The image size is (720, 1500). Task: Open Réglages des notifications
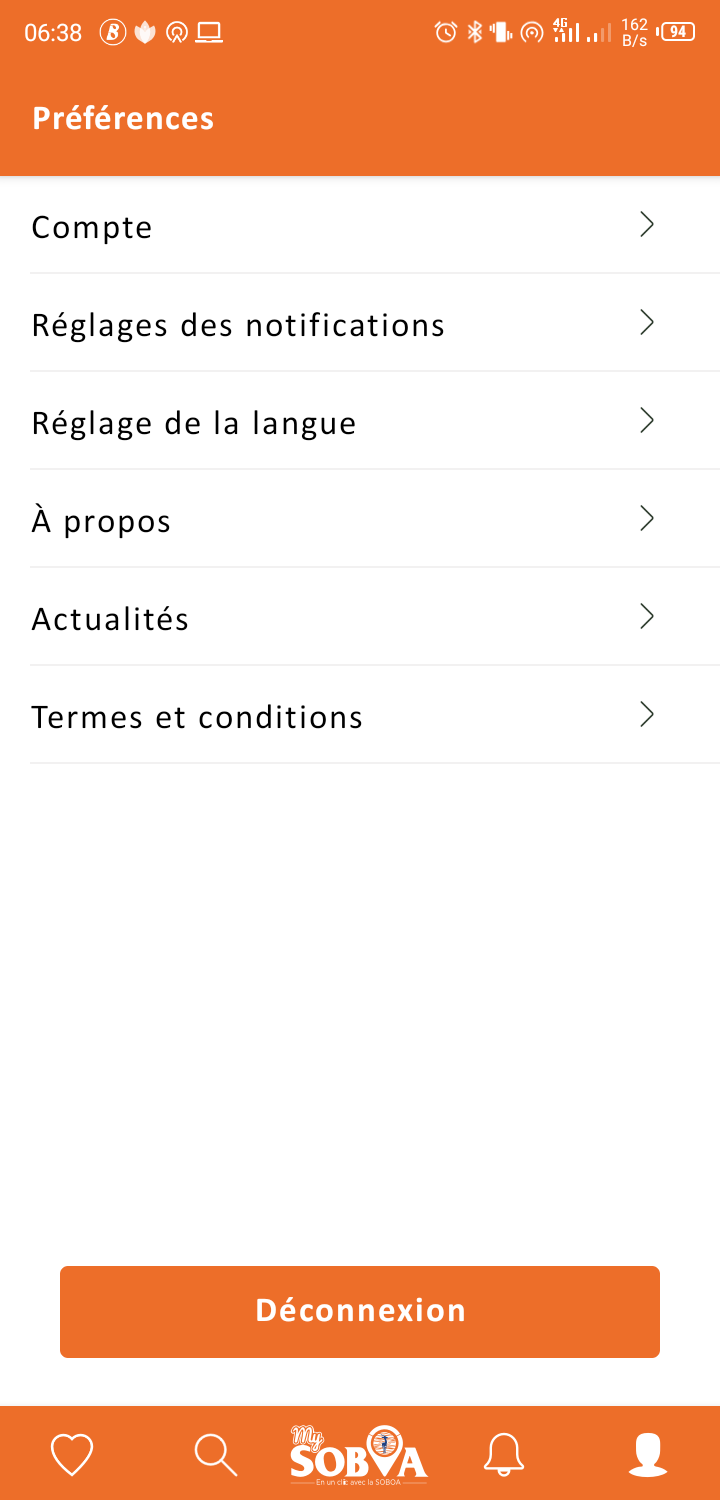[360, 324]
